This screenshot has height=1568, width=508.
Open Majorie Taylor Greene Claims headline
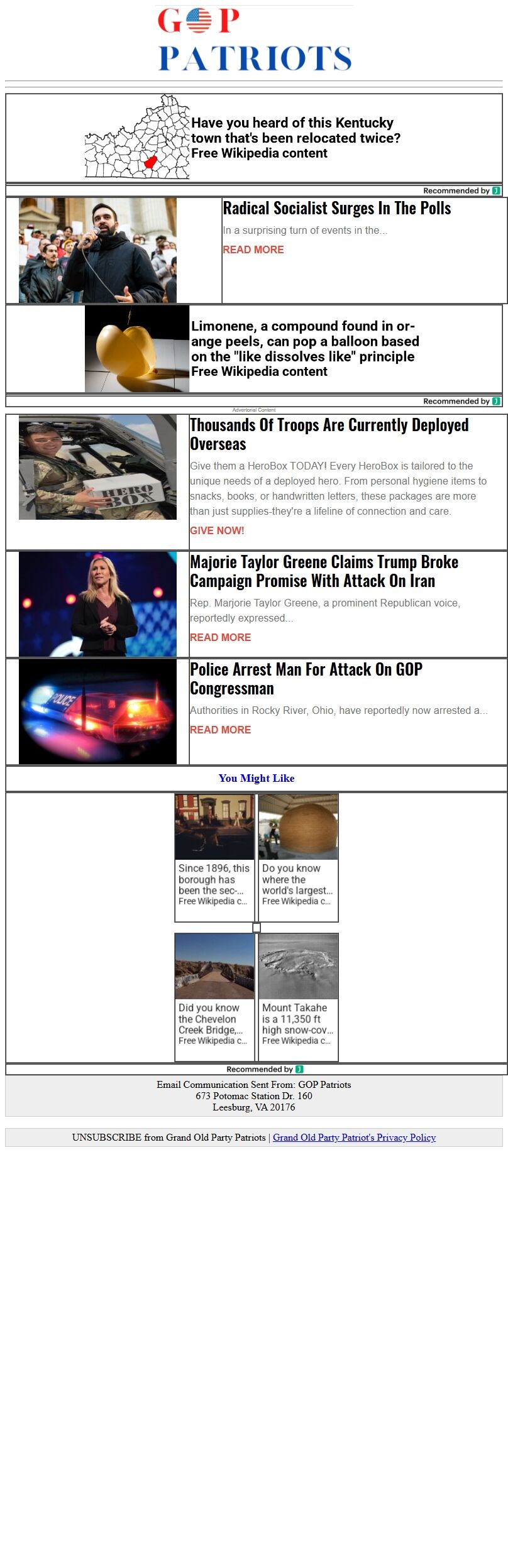[324, 571]
